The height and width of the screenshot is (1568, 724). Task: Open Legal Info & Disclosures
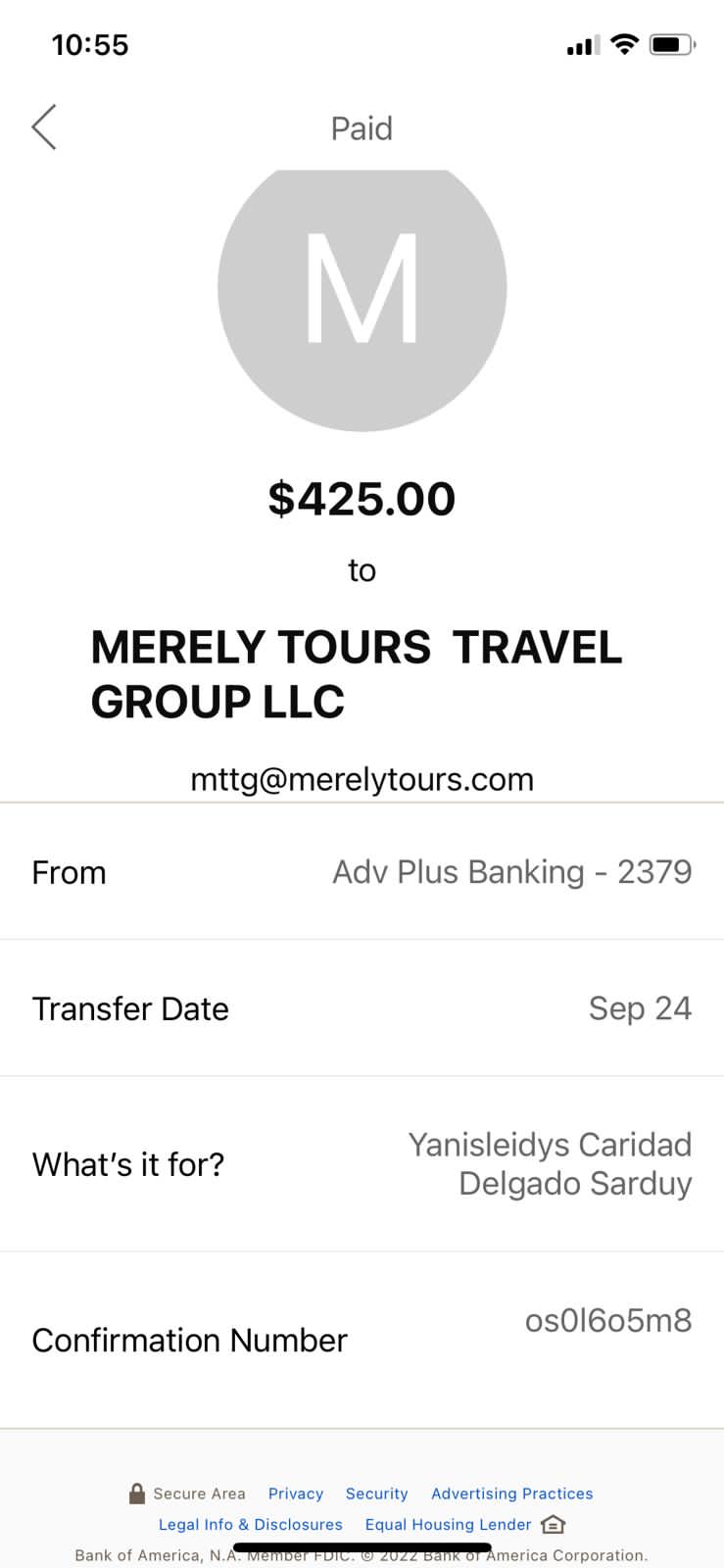(251, 1524)
